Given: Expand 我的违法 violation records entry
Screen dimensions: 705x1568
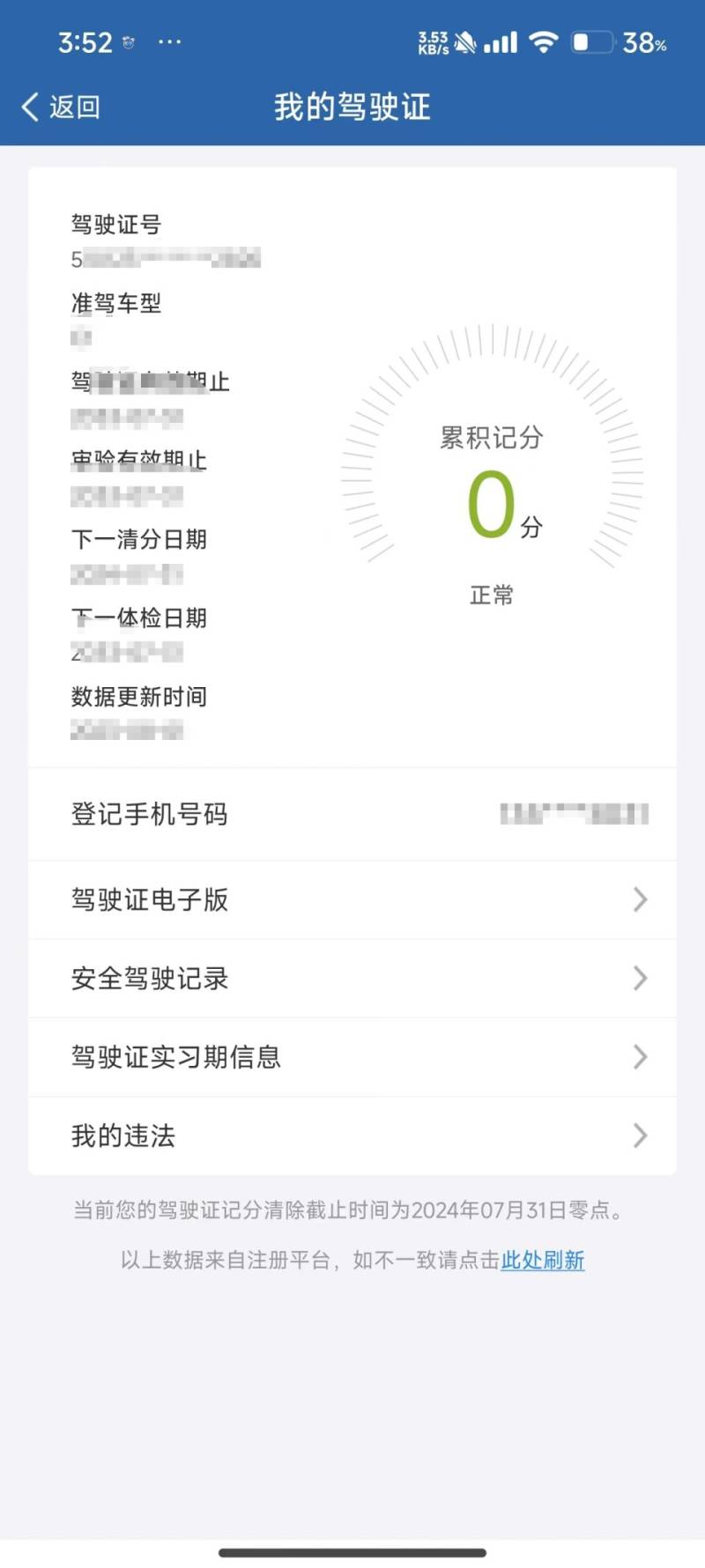Looking at the screenshot, I should coord(352,1136).
